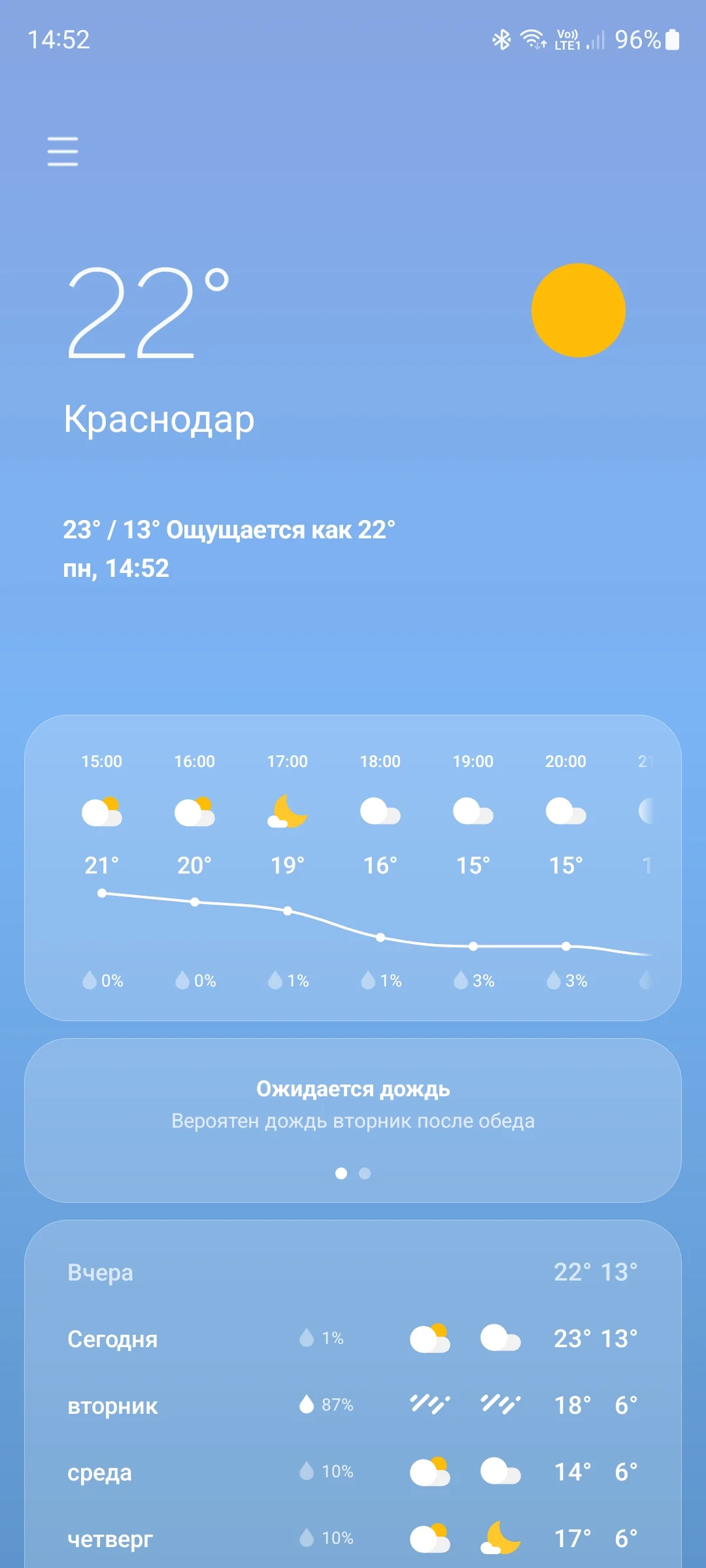
Task: Open the hamburger menu
Action: 62,150
